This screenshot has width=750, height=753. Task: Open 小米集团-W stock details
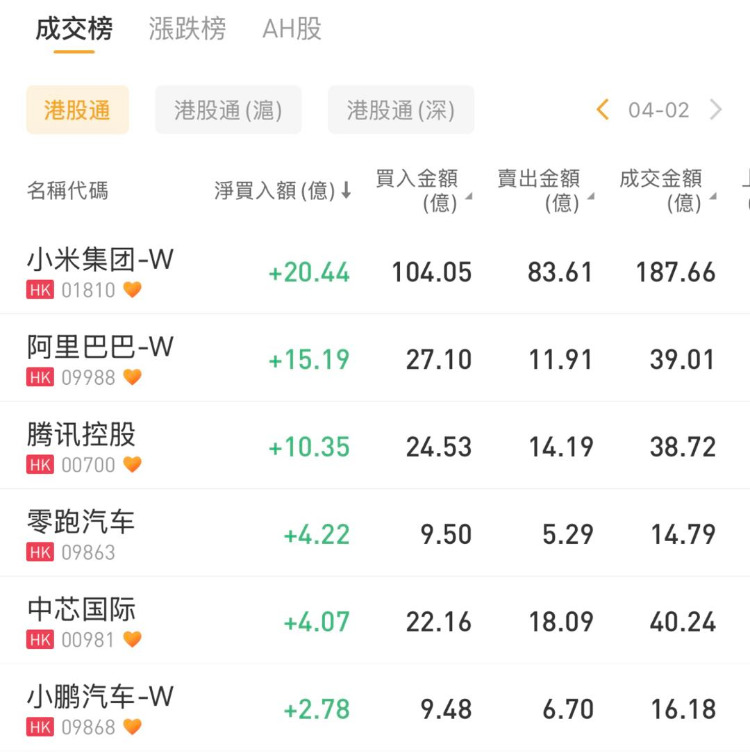(100, 272)
